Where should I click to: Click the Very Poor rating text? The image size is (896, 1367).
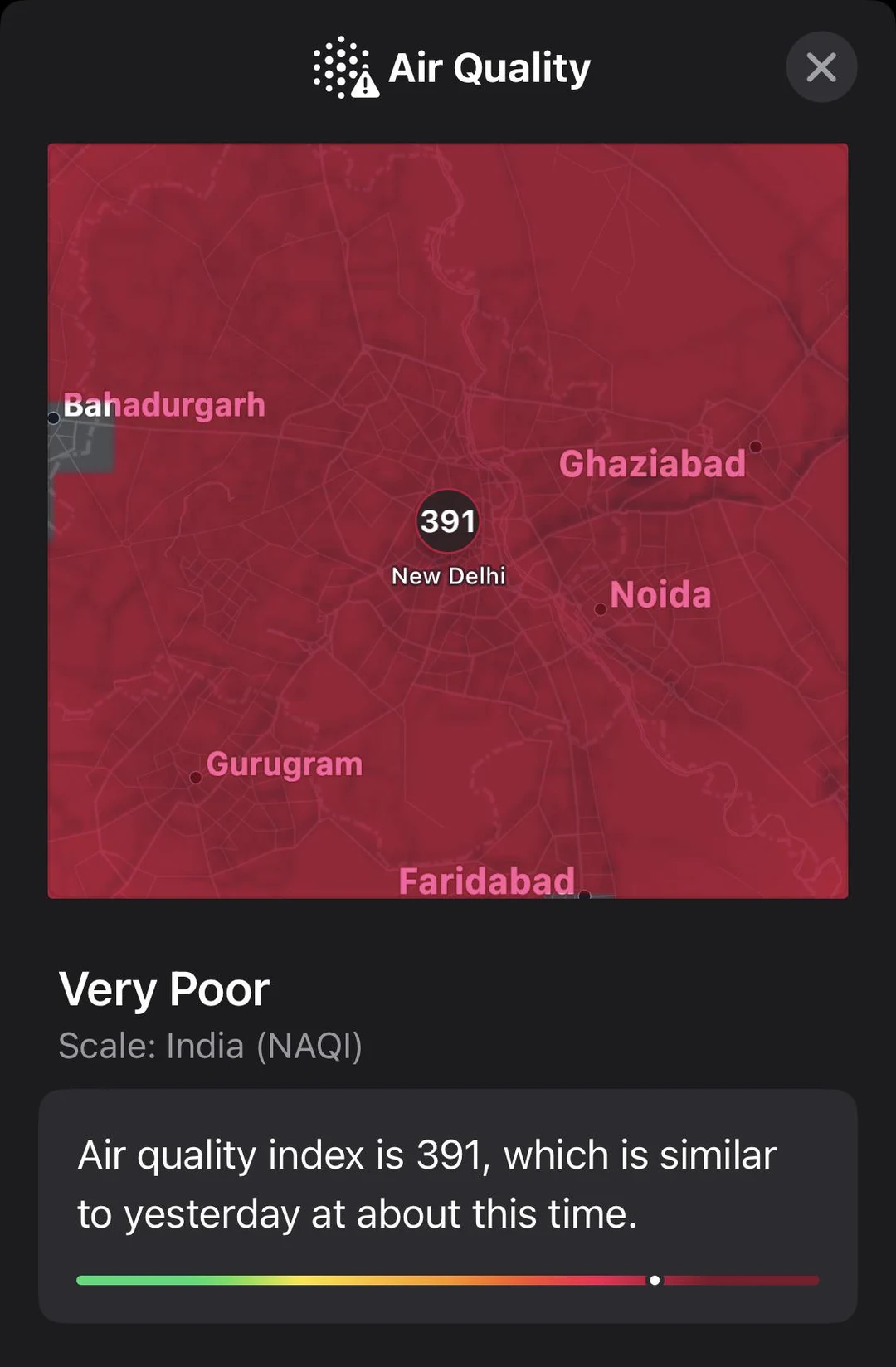(x=163, y=989)
